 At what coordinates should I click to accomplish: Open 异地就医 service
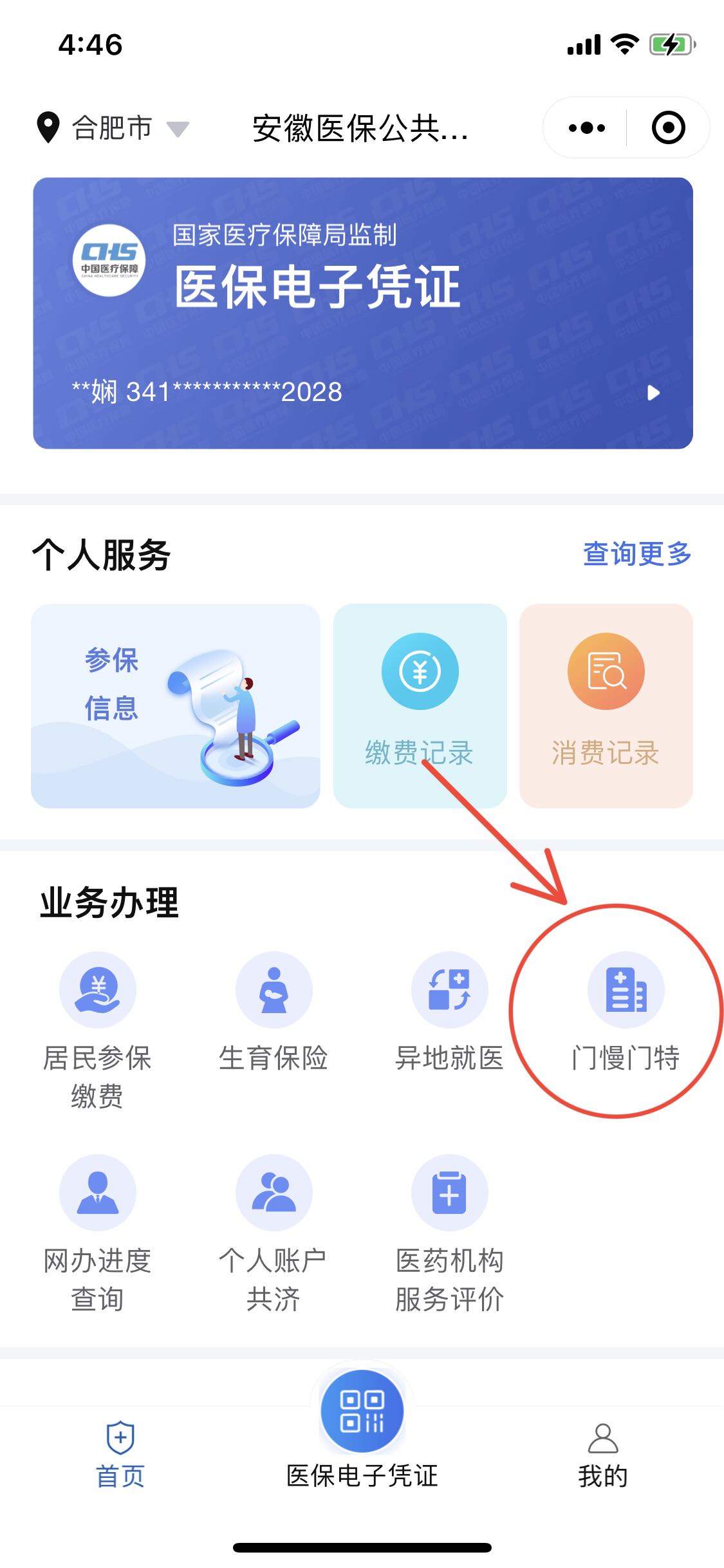(x=449, y=1011)
